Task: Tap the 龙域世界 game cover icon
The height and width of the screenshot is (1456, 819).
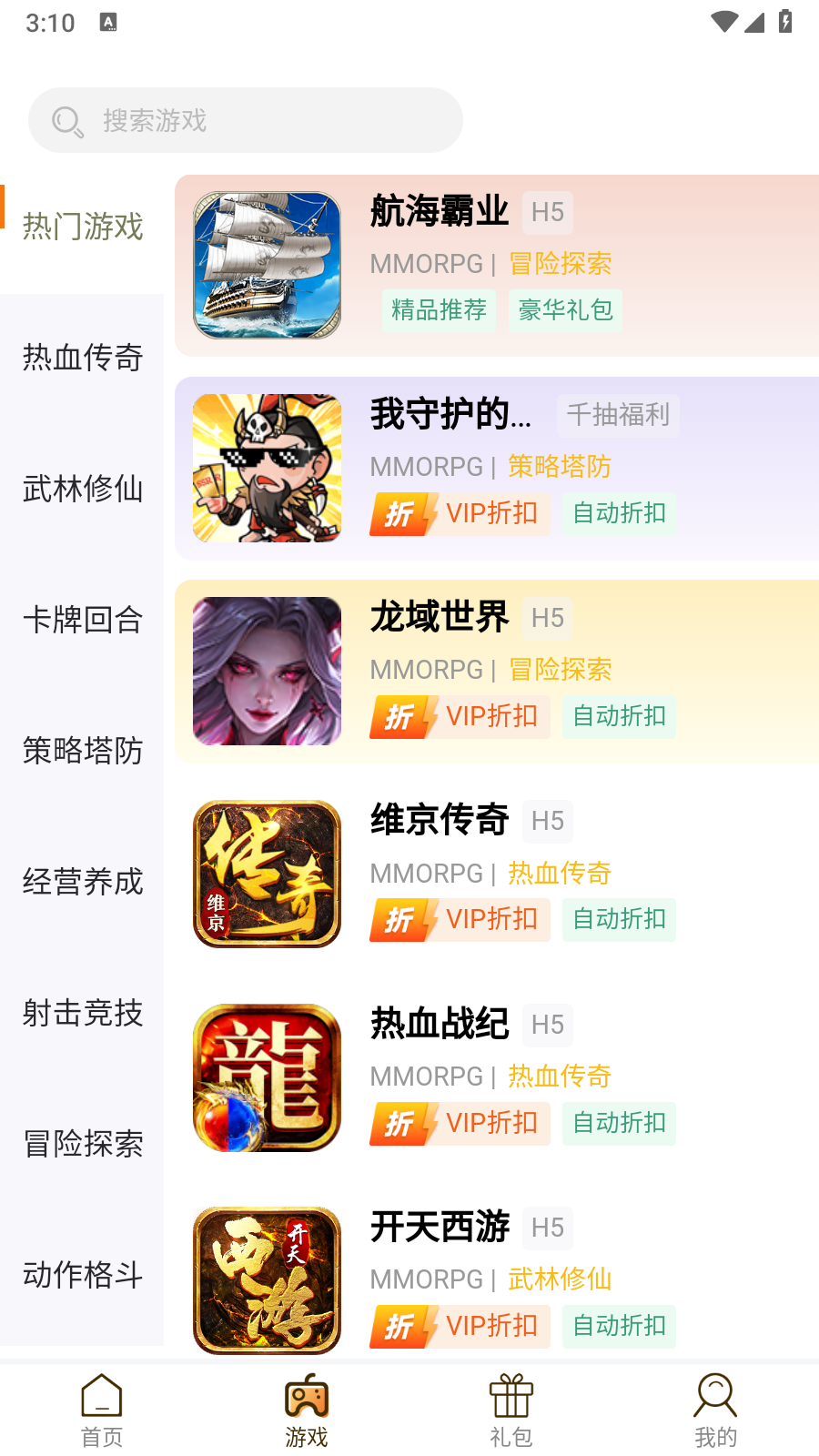Action: (x=266, y=671)
